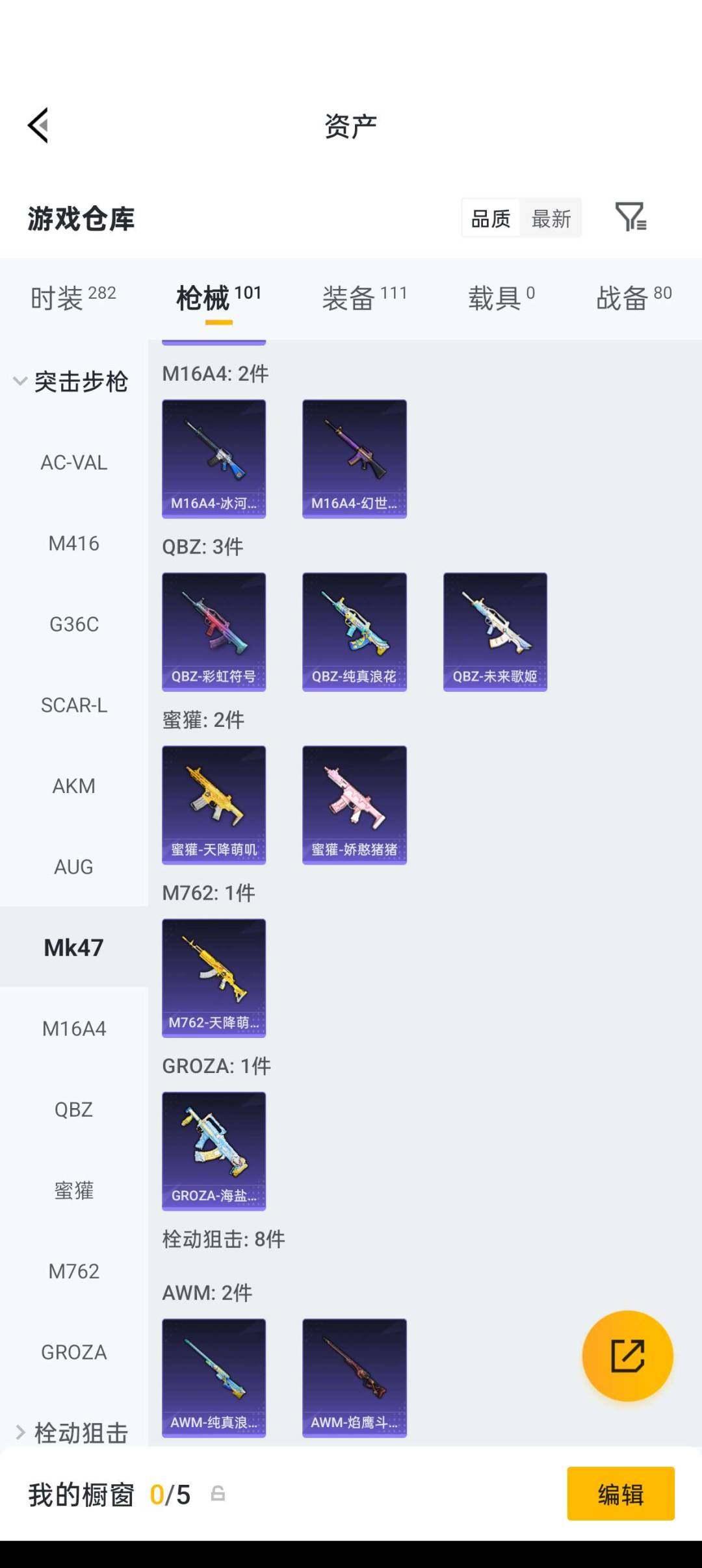702x1568 pixels.
Task: Tap 编辑 to edit my showcase
Action: pyautogui.click(x=620, y=1494)
